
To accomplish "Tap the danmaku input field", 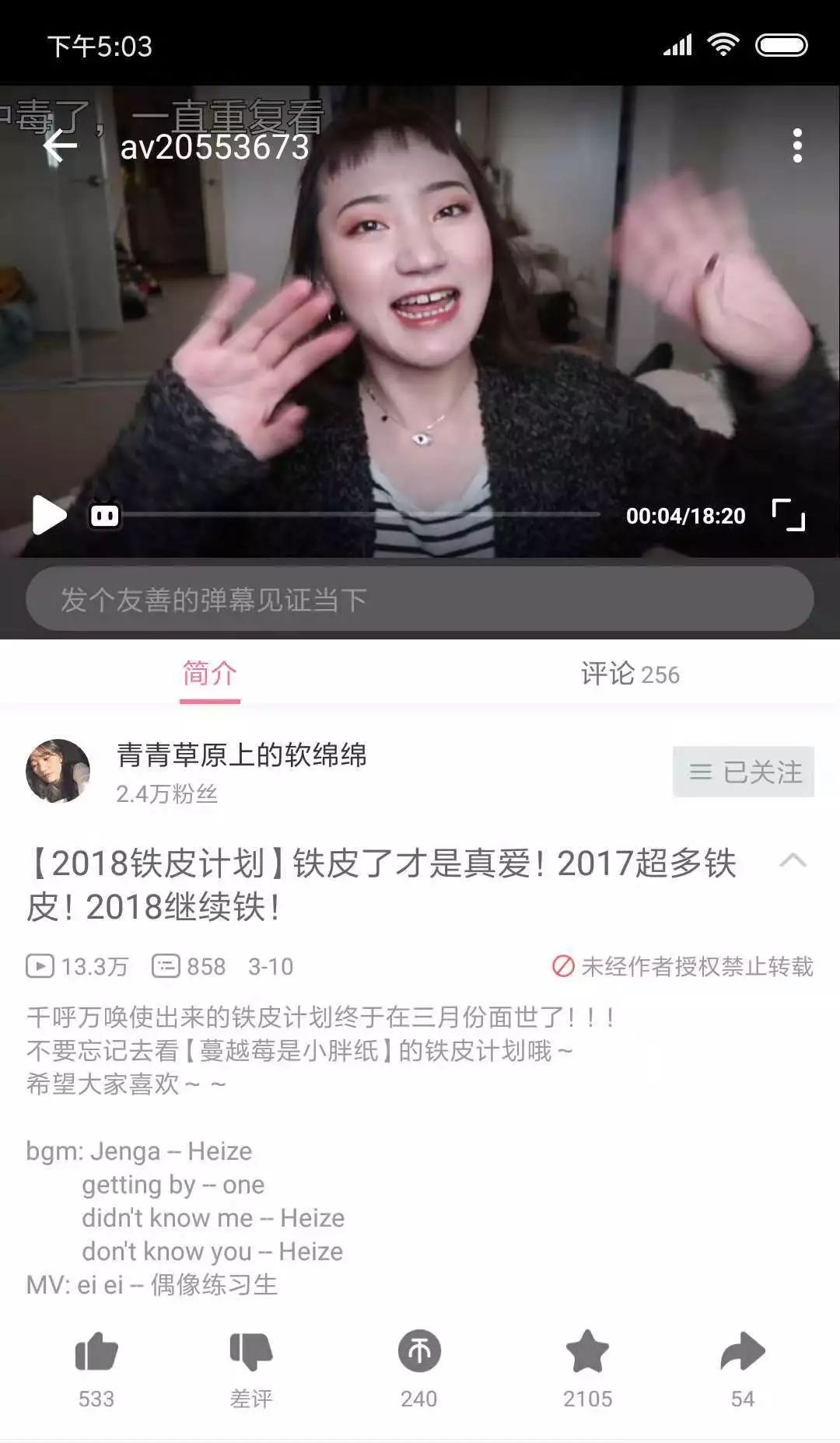I will tap(420, 599).
